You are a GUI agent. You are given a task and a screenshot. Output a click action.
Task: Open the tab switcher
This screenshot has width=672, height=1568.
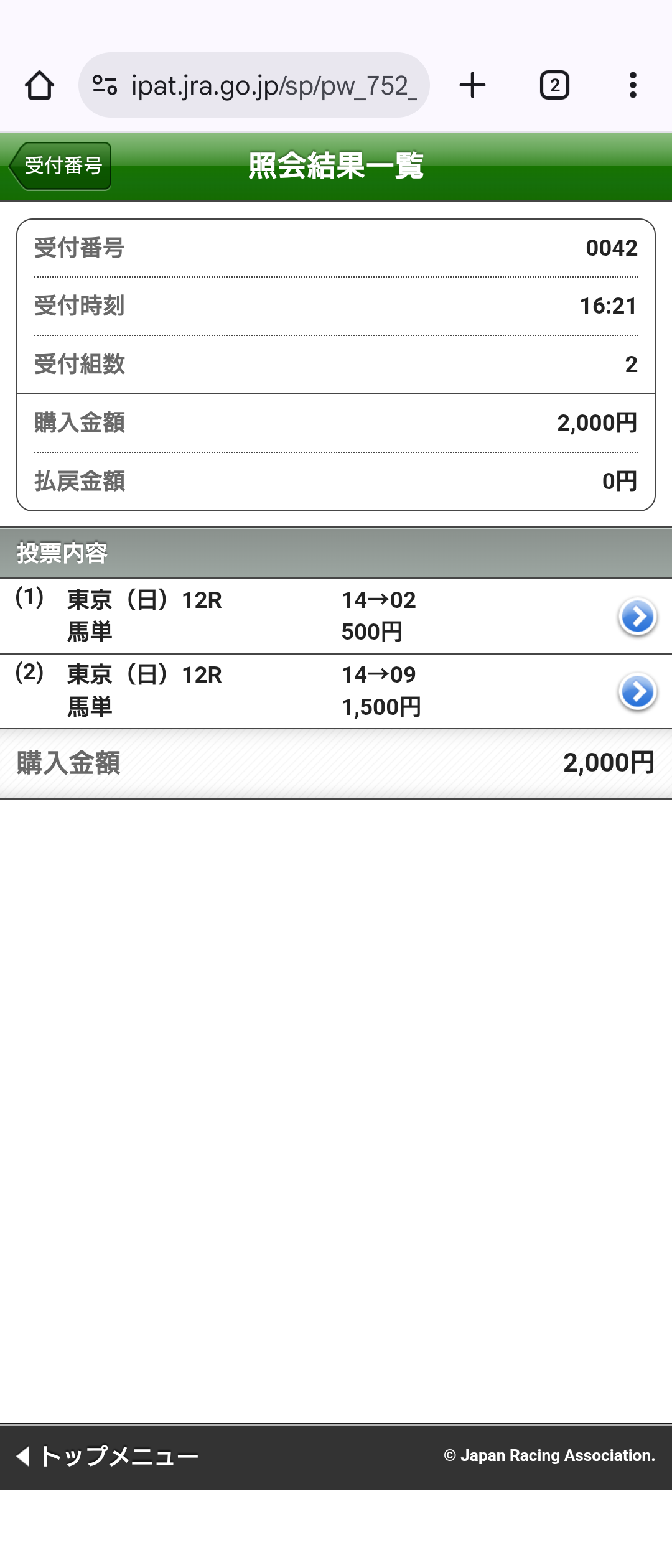pyautogui.click(x=554, y=85)
